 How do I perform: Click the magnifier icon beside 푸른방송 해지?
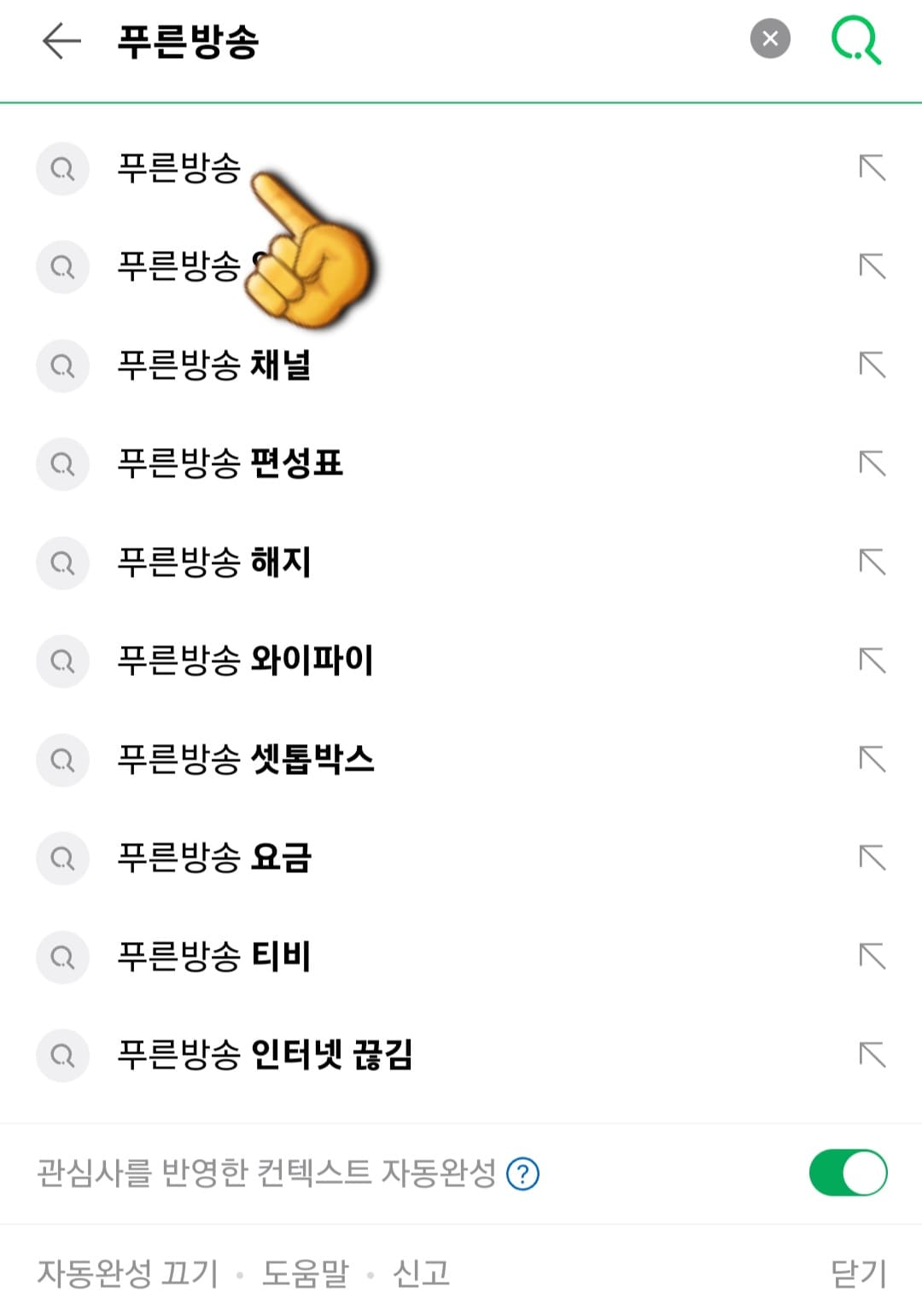[62, 563]
